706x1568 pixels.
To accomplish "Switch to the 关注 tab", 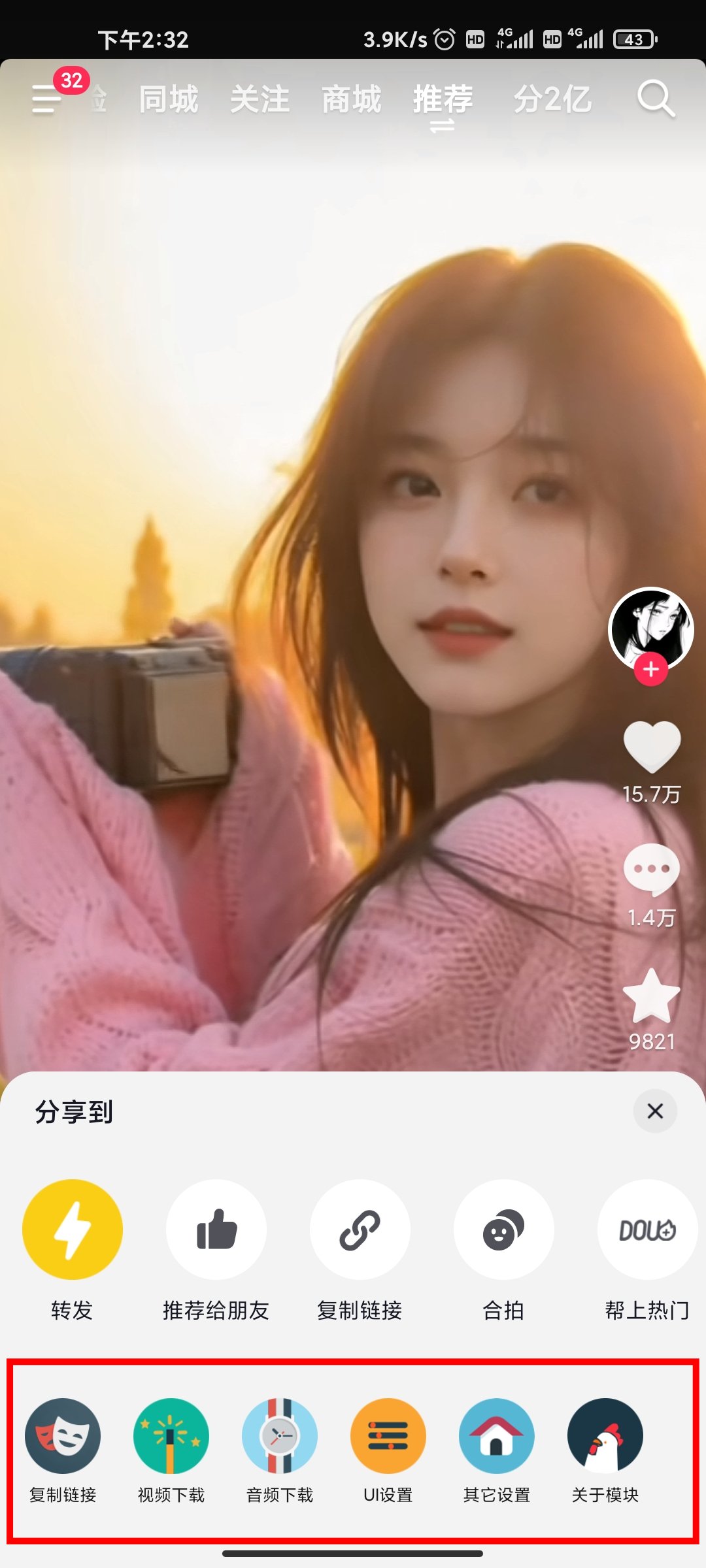I will 260,100.
